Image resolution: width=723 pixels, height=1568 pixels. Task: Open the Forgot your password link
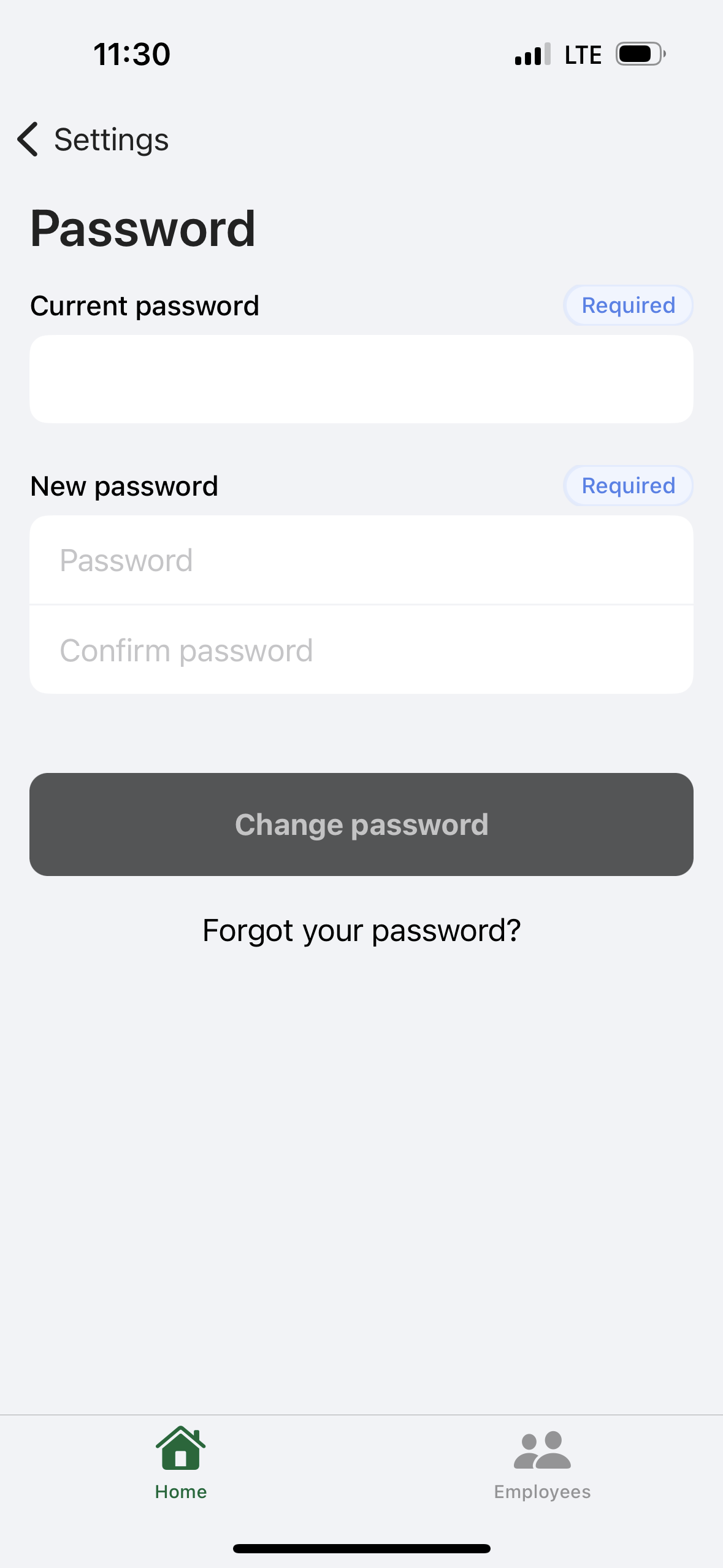point(361,930)
